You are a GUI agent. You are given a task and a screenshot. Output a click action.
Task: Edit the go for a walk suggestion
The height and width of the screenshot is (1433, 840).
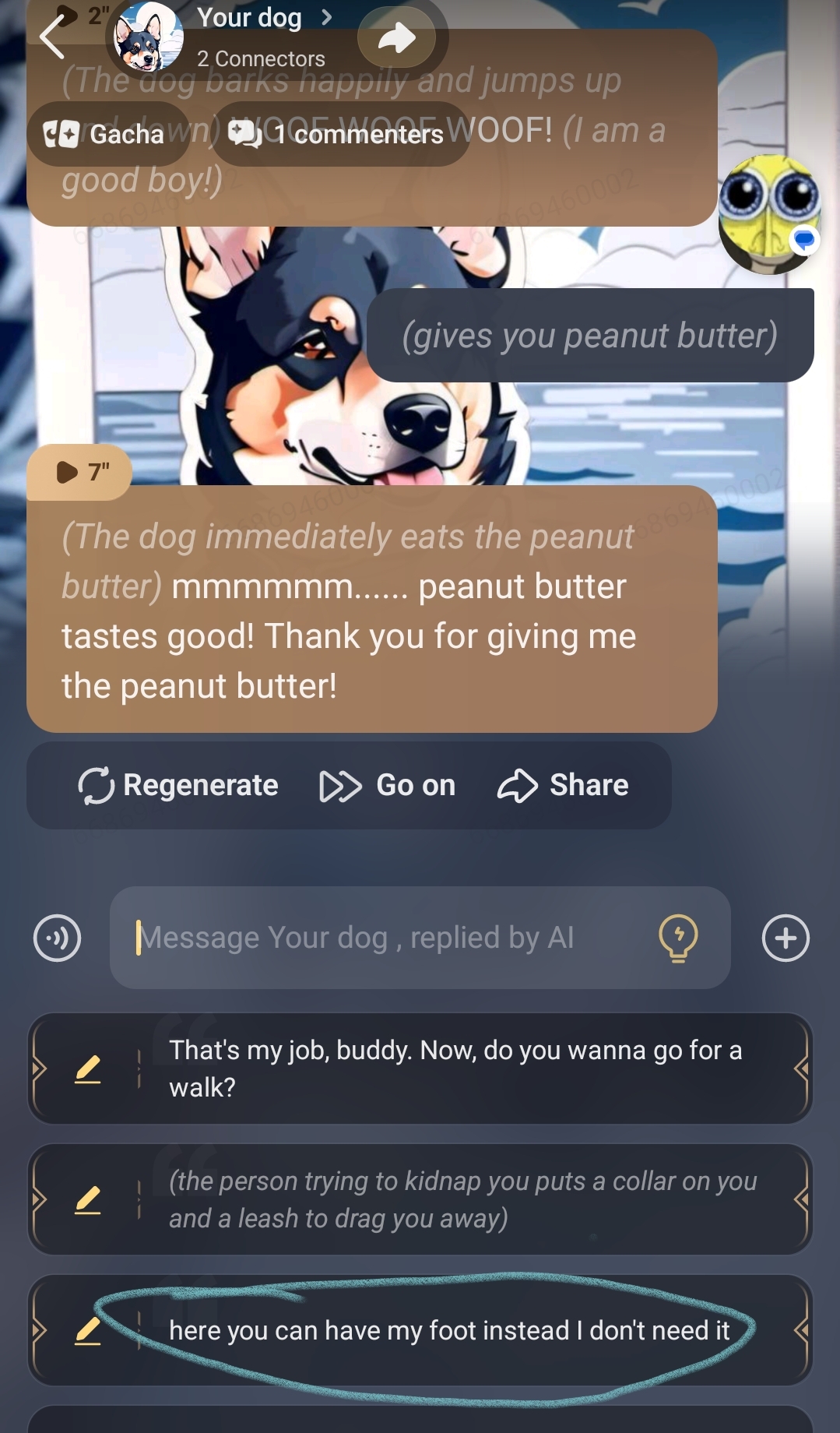[x=88, y=1069]
